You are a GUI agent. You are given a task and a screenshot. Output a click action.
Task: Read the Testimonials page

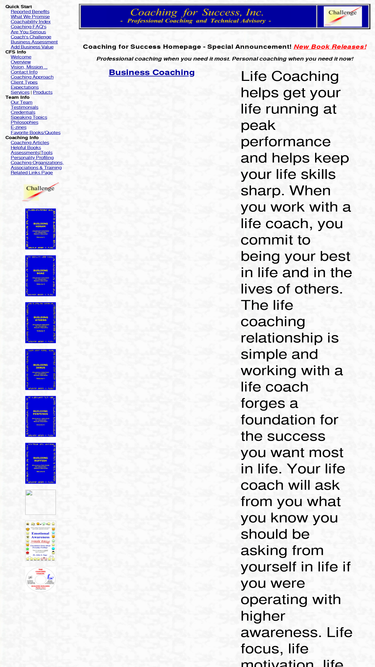(x=24, y=108)
